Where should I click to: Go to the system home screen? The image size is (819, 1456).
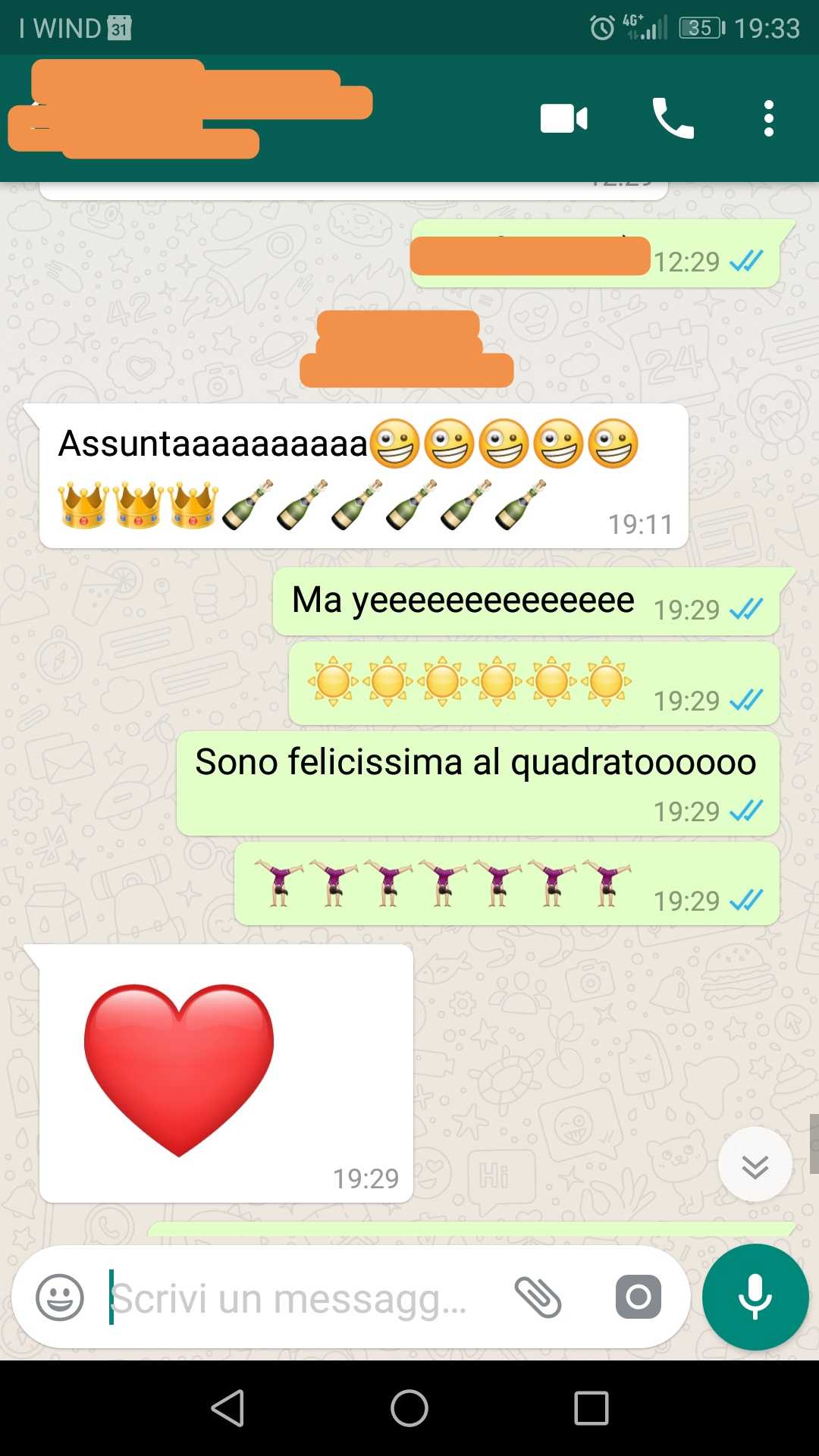click(x=409, y=1408)
